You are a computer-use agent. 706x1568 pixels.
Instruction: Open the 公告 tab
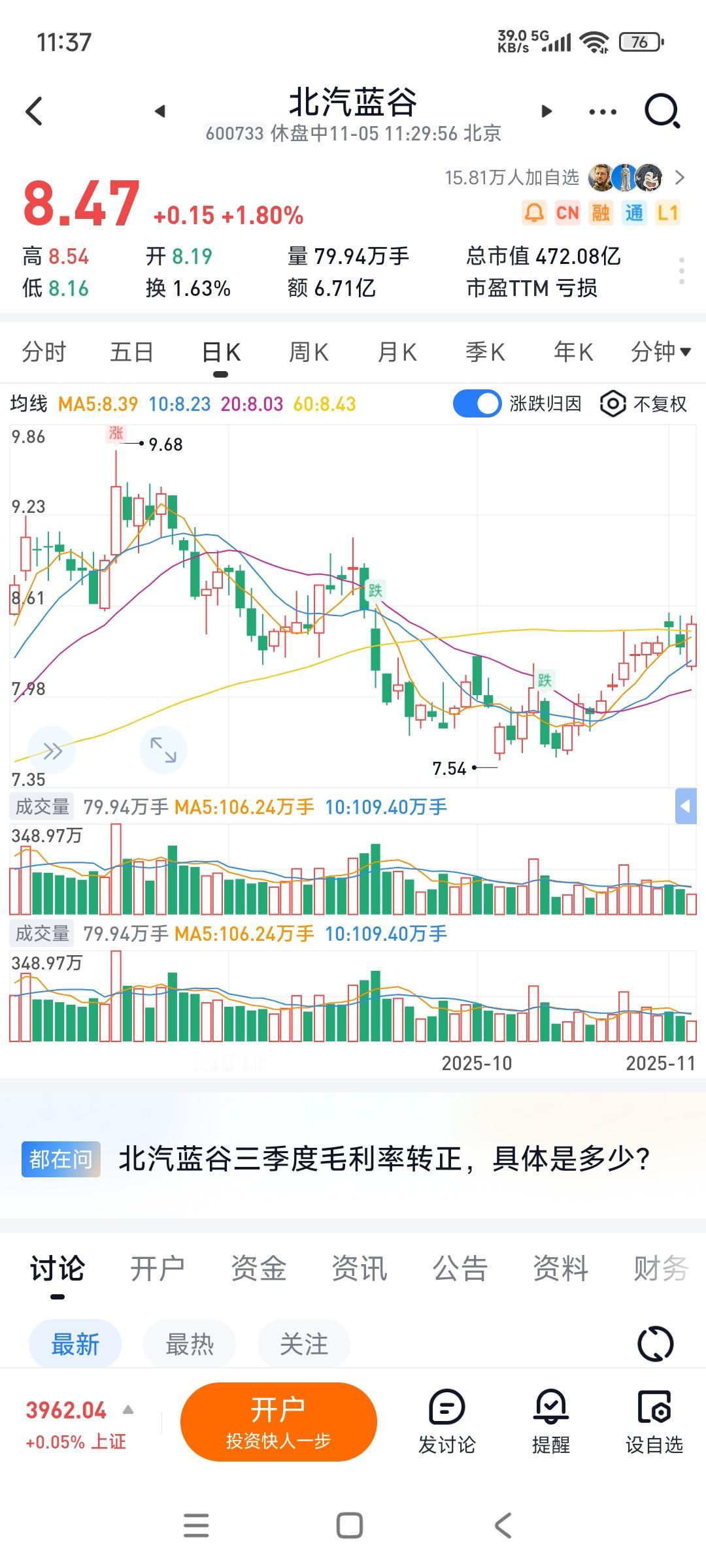click(x=460, y=1268)
